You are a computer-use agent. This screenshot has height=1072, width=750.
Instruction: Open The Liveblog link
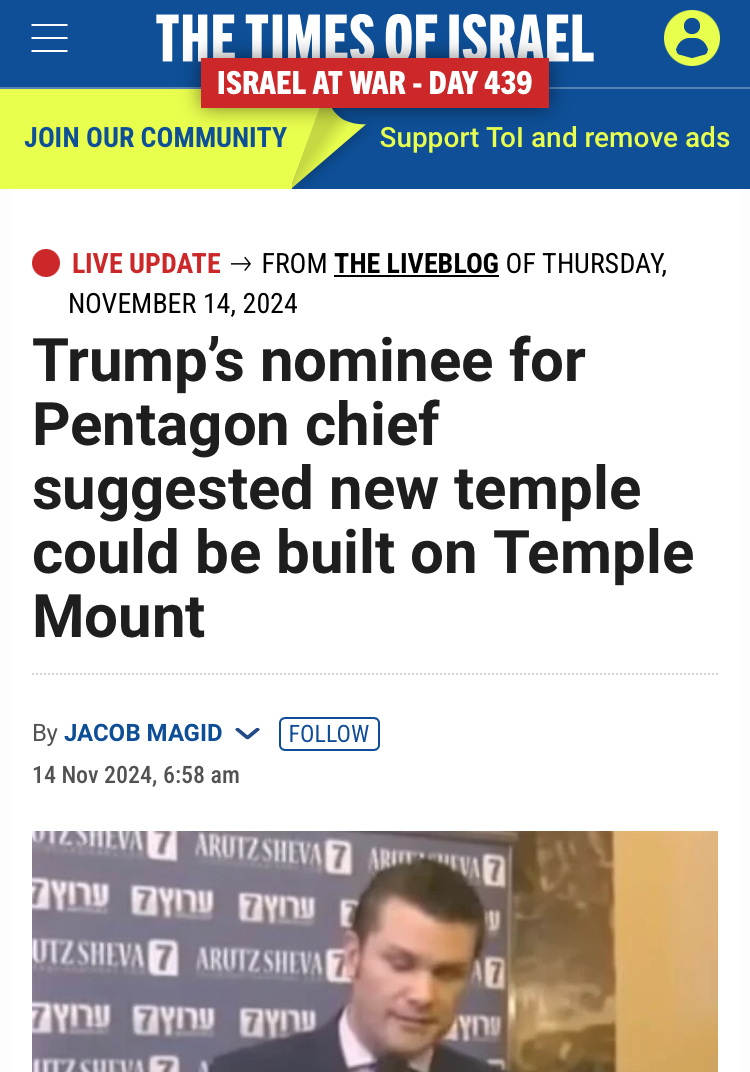[416, 263]
